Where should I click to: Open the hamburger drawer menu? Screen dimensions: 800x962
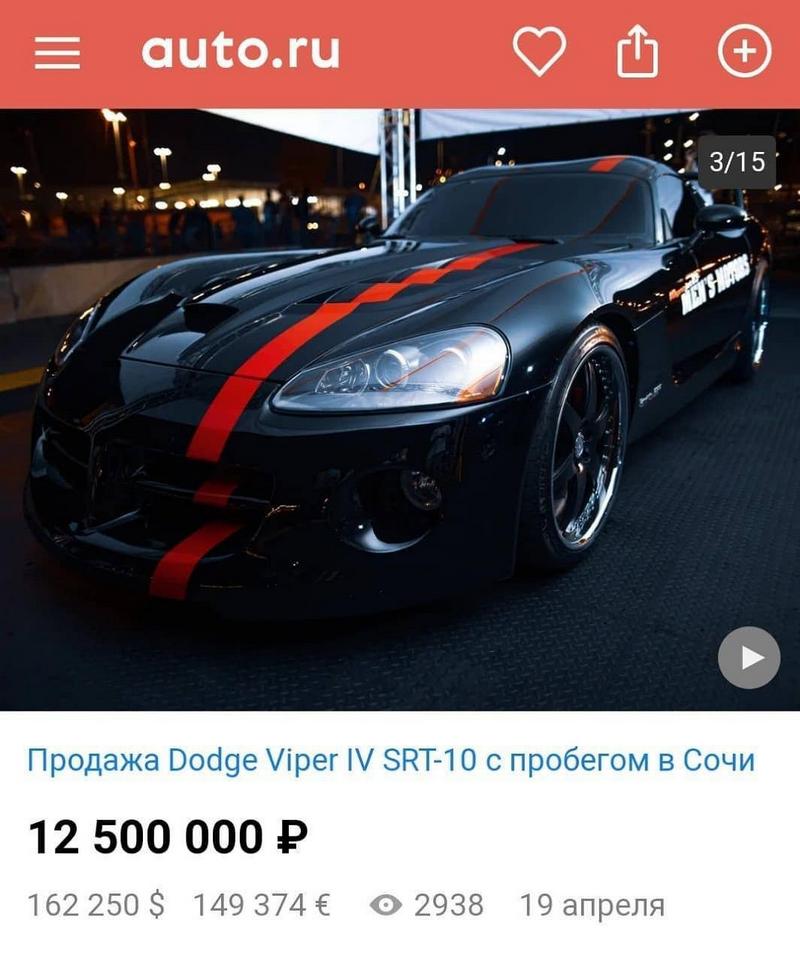57,53
